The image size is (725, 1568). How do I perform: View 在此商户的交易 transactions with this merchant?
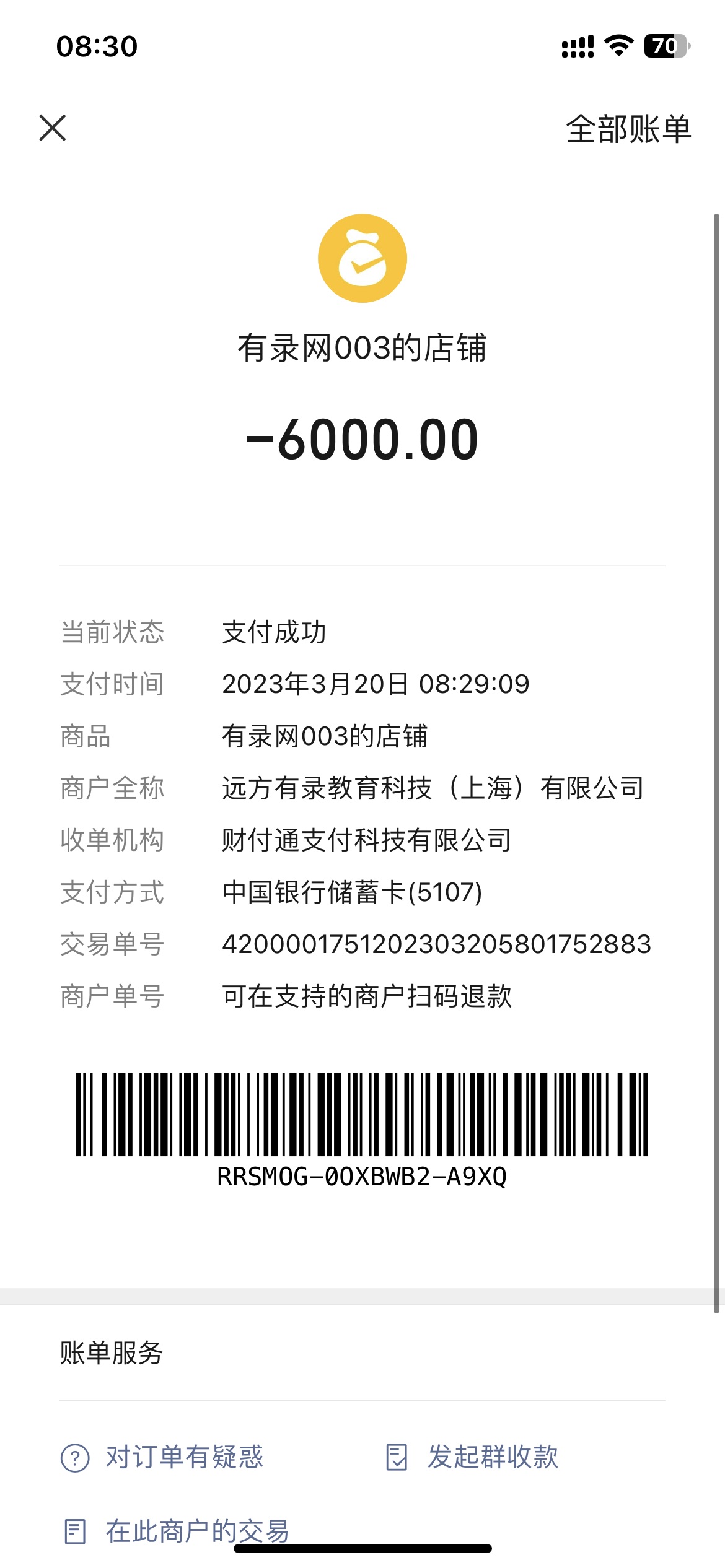pyautogui.click(x=177, y=1531)
